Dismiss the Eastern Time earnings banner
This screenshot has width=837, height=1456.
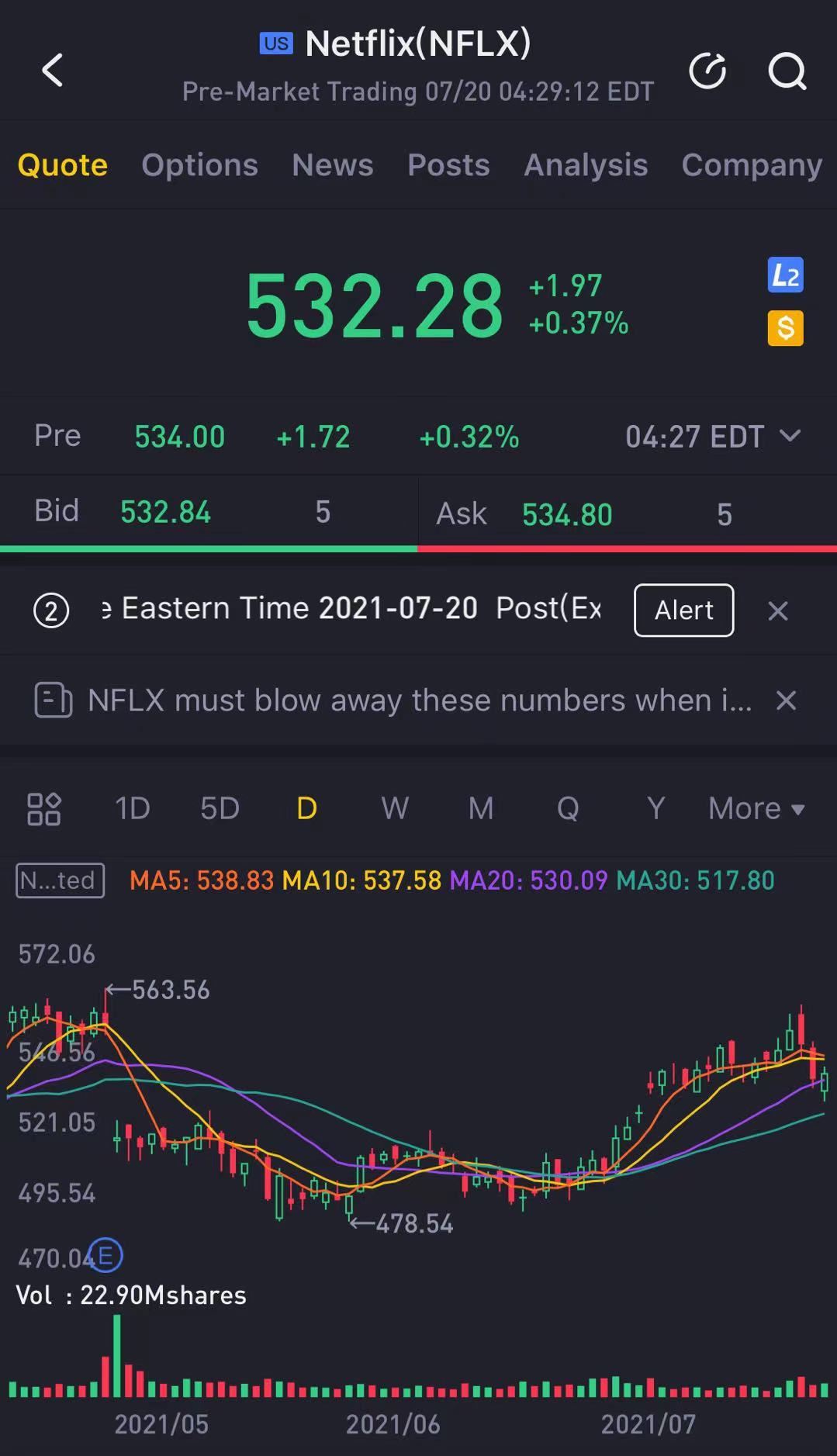[x=777, y=611]
